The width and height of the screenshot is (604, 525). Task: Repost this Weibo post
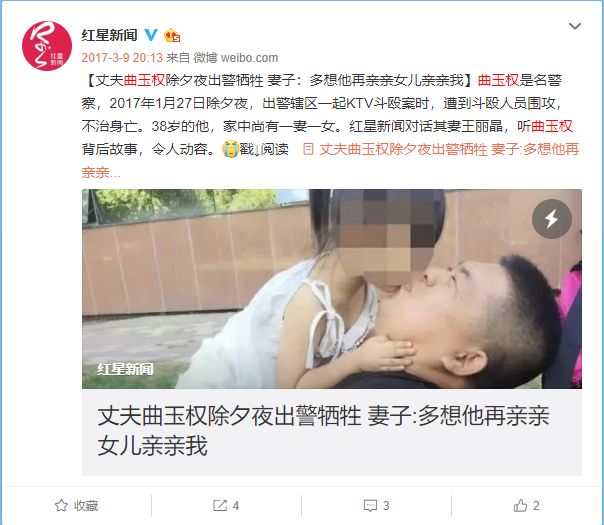point(227,505)
